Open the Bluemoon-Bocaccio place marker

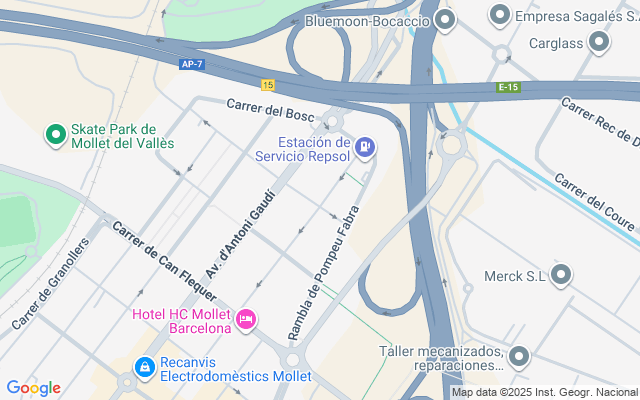coord(446,19)
